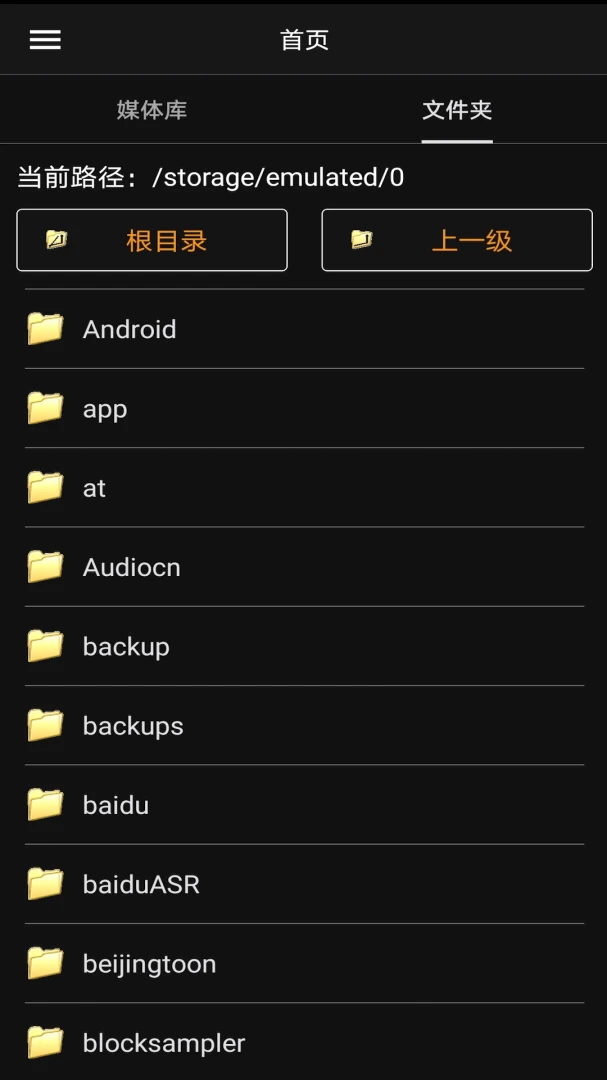The width and height of the screenshot is (607, 1080).
Task: Open the at folder
Action: click(x=305, y=487)
